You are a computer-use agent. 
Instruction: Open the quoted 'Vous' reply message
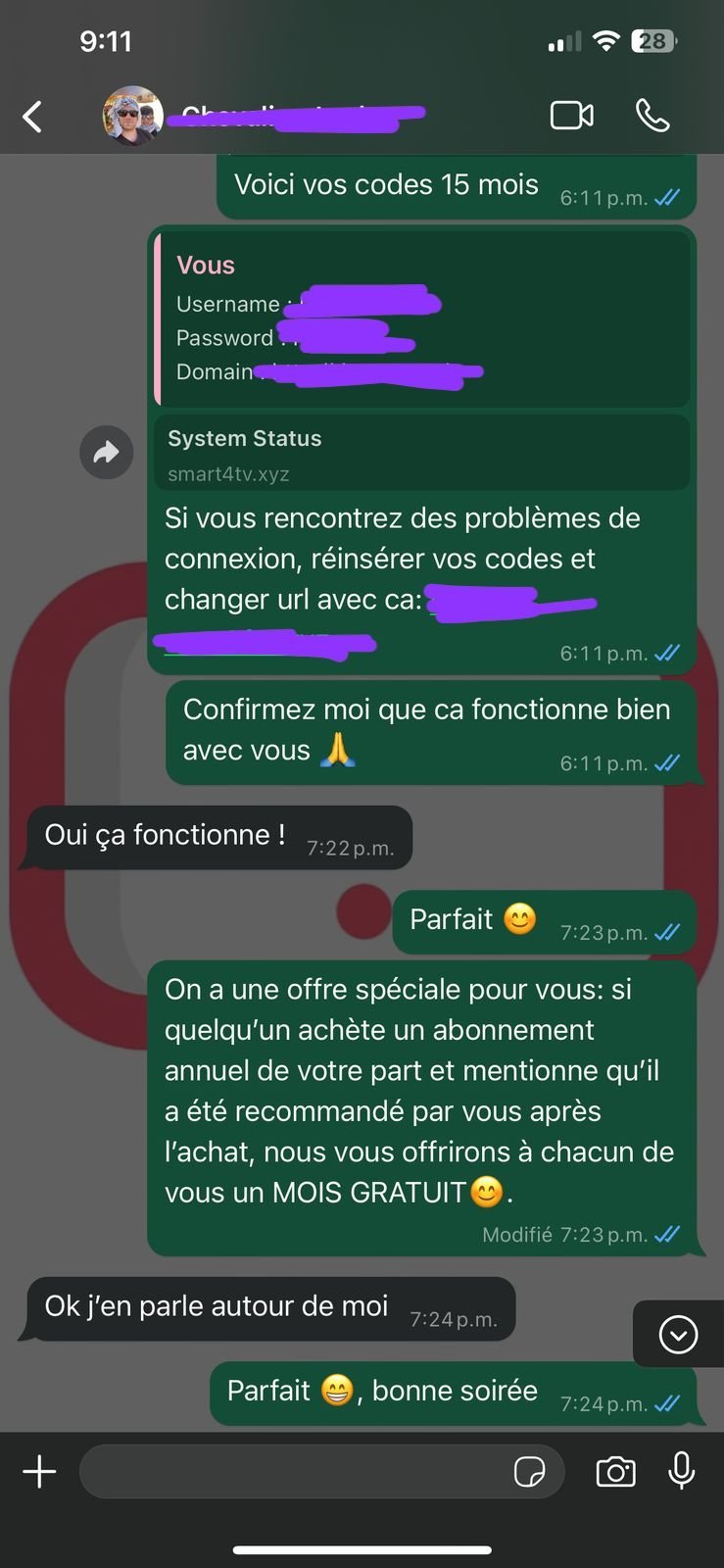click(x=421, y=318)
